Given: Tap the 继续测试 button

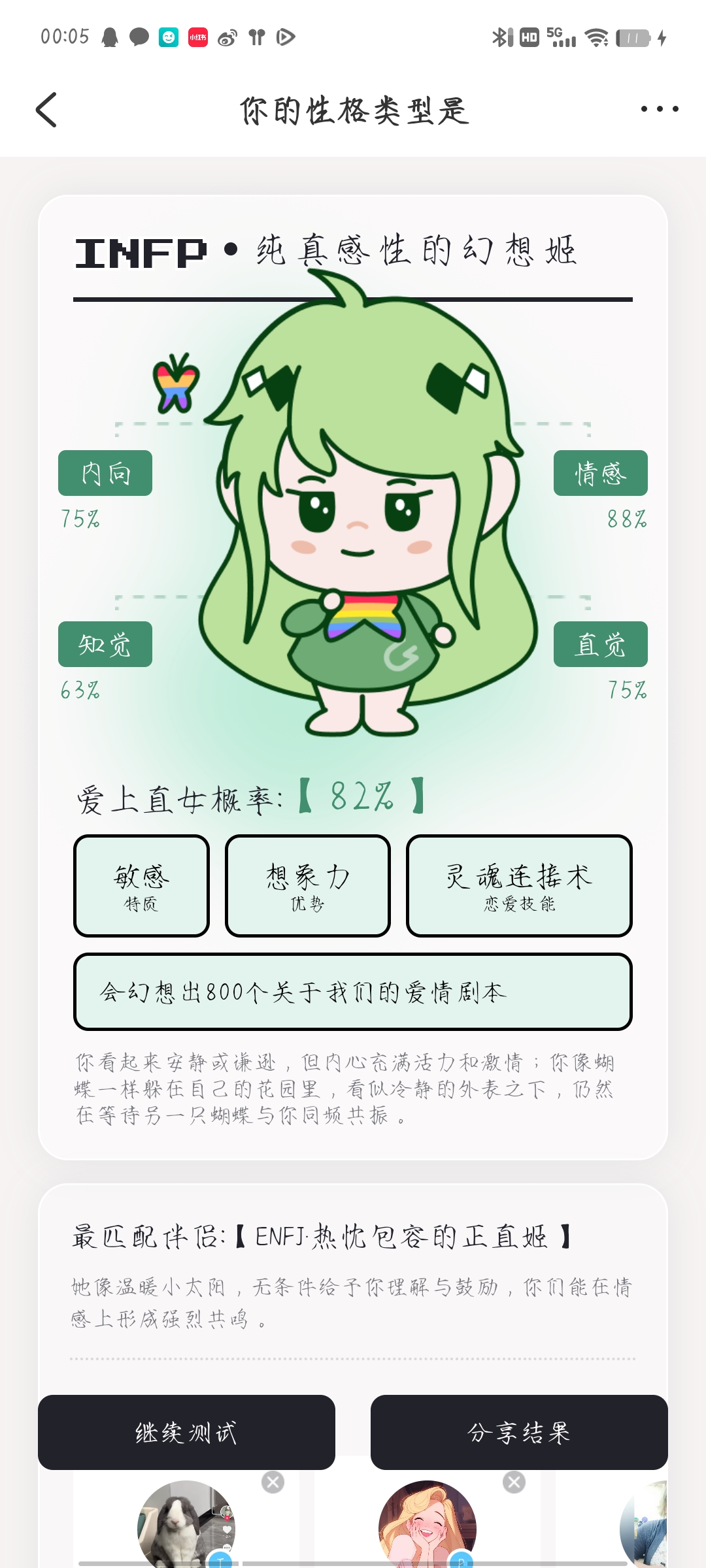Looking at the screenshot, I should pos(186,1432).
